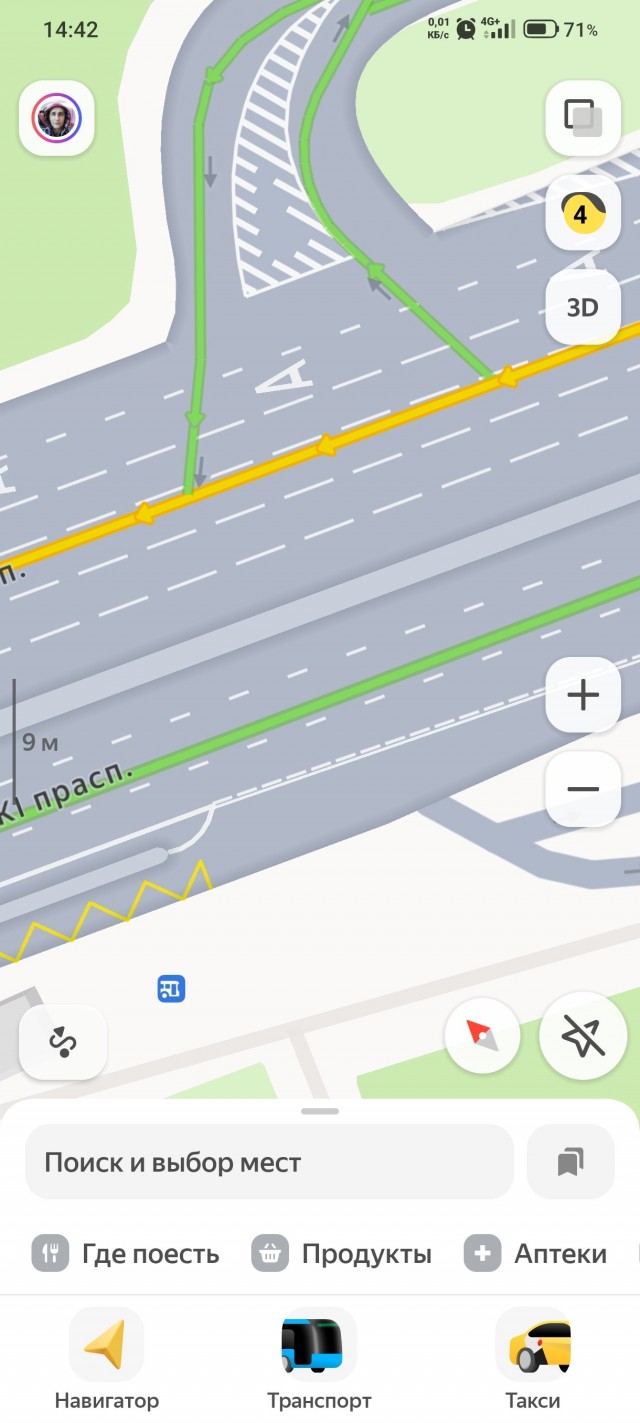The height and width of the screenshot is (1423, 640).
Task: Tap the compass to reset orientation
Action: (x=483, y=1036)
